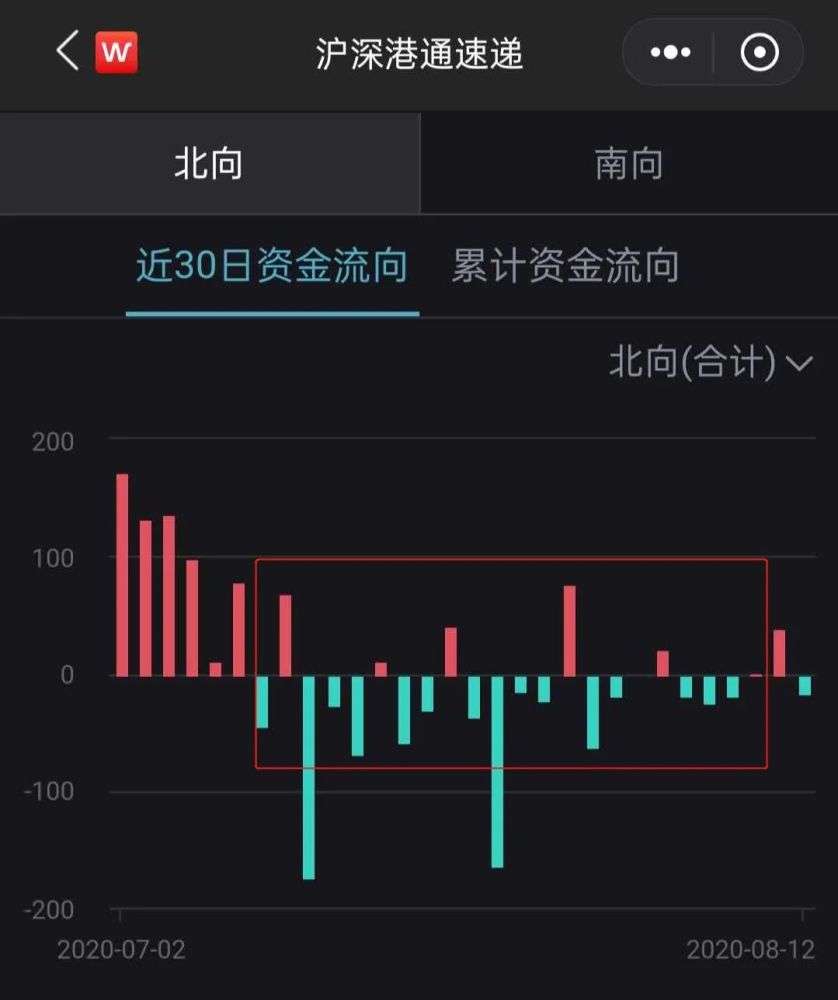Switch to the 南向 tab
The width and height of the screenshot is (838, 1000).
pyautogui.click(x=629, y=163)
